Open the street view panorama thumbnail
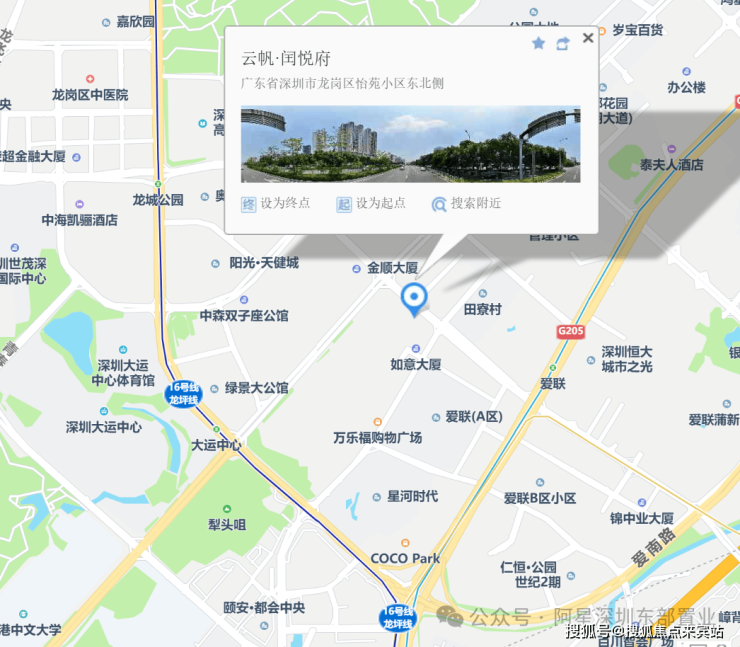The height and width of the screenshot is (647, 740). click(x=410, y=144)
